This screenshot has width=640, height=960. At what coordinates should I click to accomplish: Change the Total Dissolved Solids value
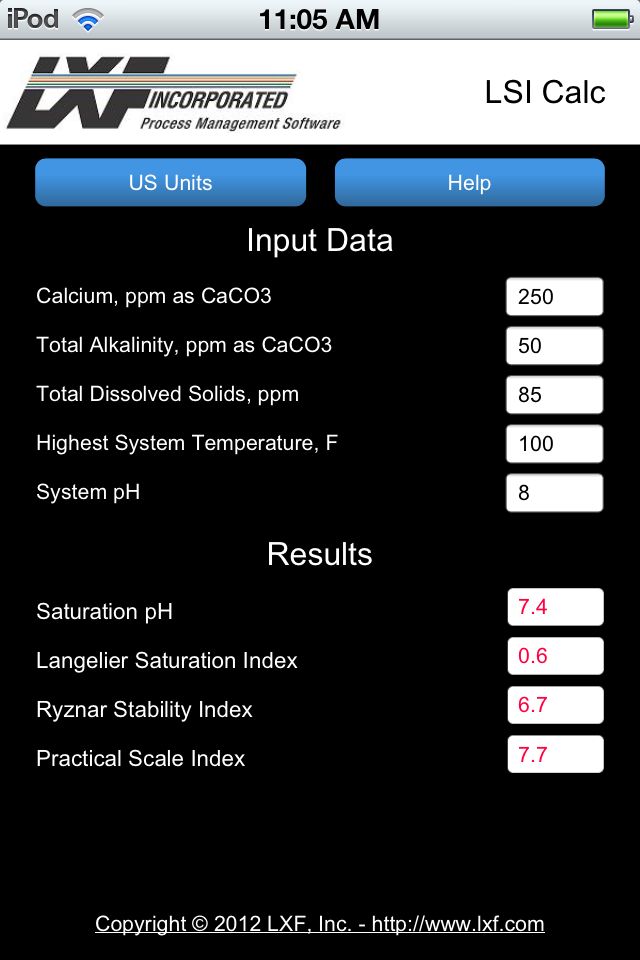pos(554,395)
